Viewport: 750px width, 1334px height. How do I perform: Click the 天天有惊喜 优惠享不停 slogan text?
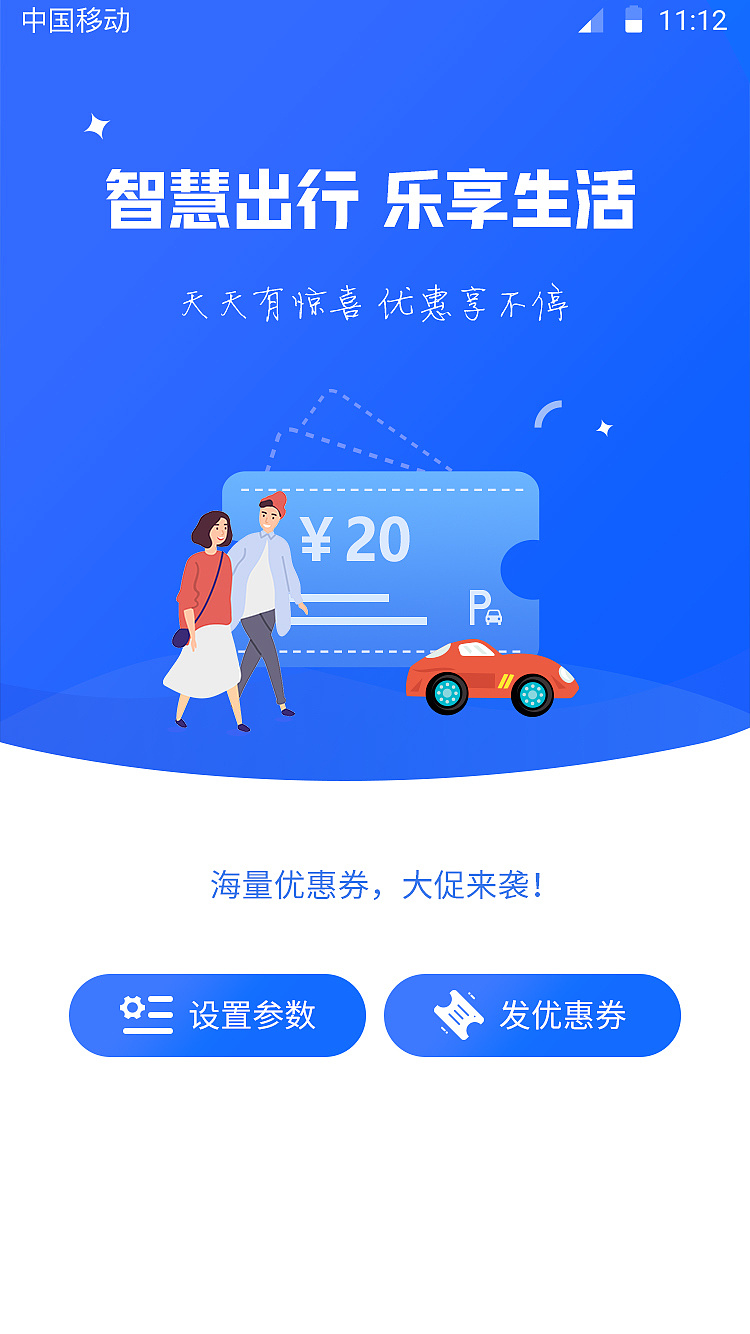click(x=375, y=302)
